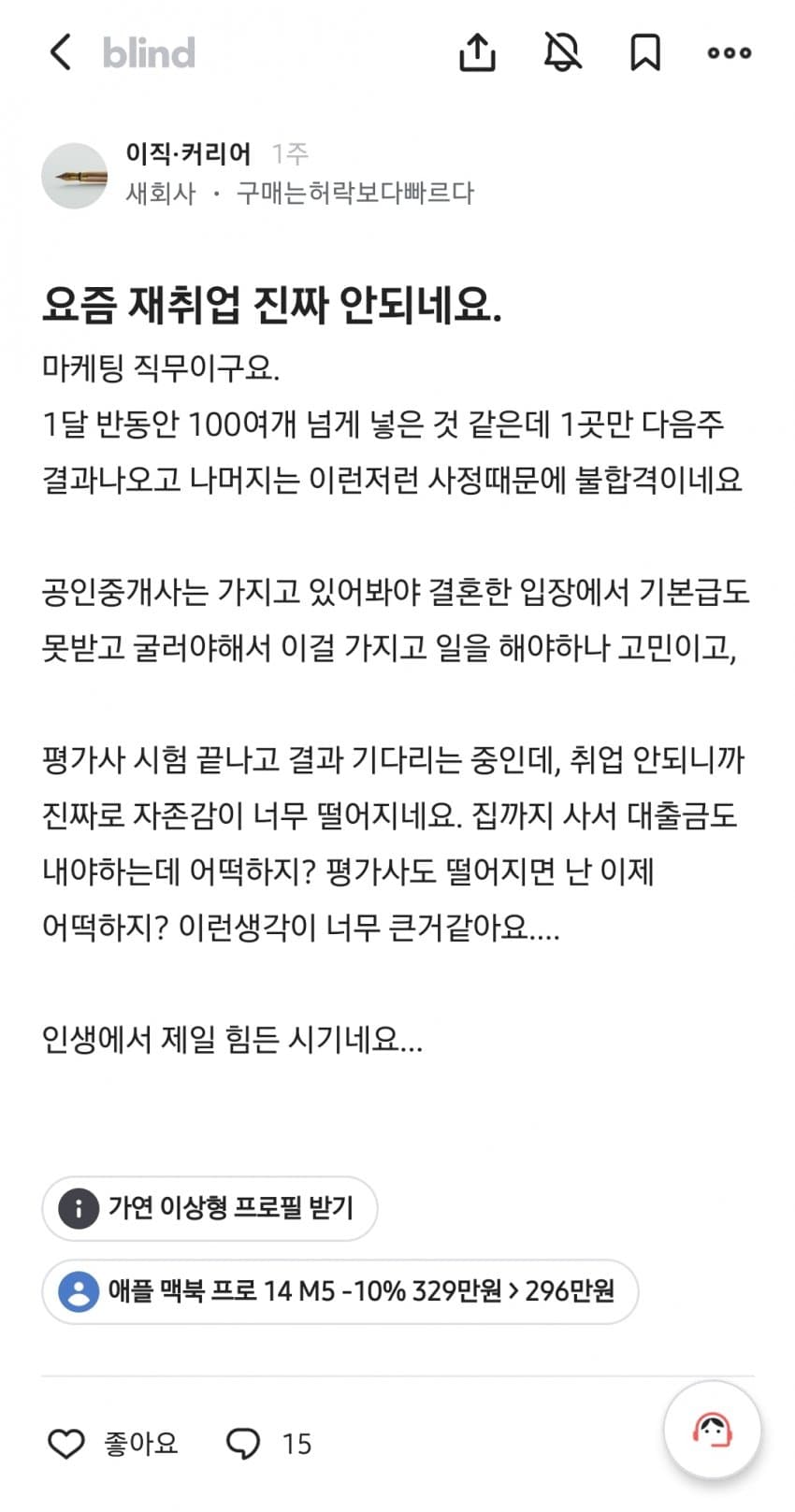The image size is (795, 1512).
Task: Open the 애플 맥북 프로 14 M5 offer chip
Action: [x=340, y=1291]
